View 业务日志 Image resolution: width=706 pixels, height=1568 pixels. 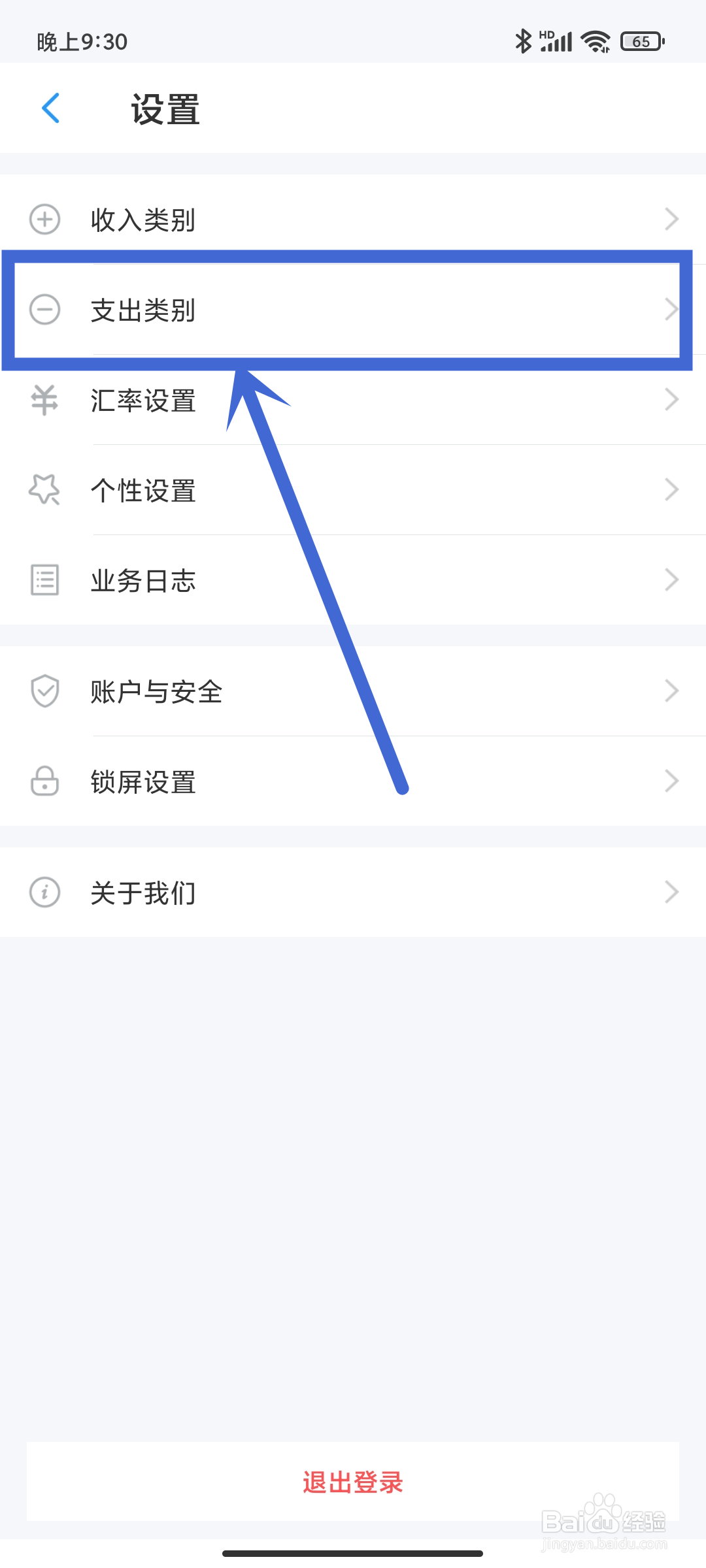[x=353, y=580]
